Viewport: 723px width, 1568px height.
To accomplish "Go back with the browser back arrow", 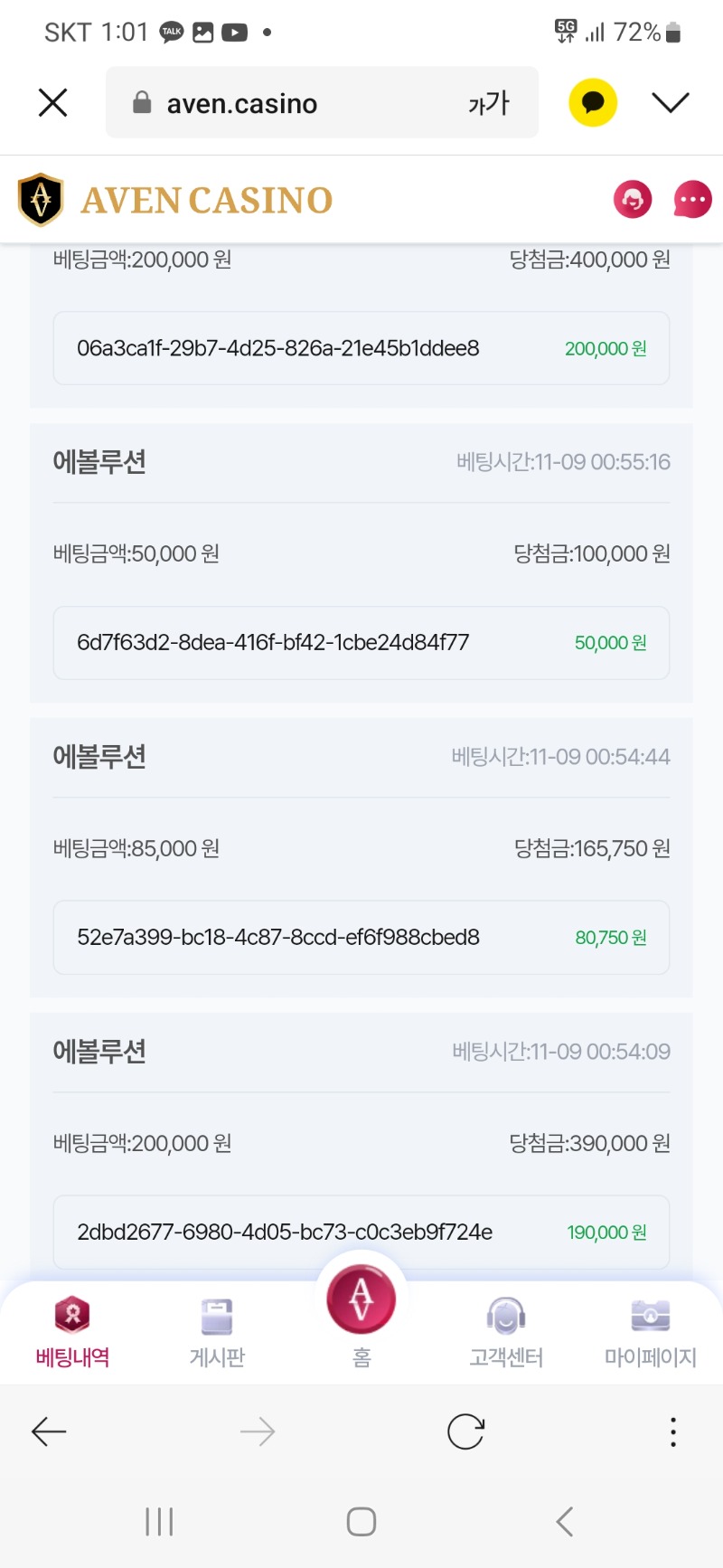I will [x=49, y=1431].
